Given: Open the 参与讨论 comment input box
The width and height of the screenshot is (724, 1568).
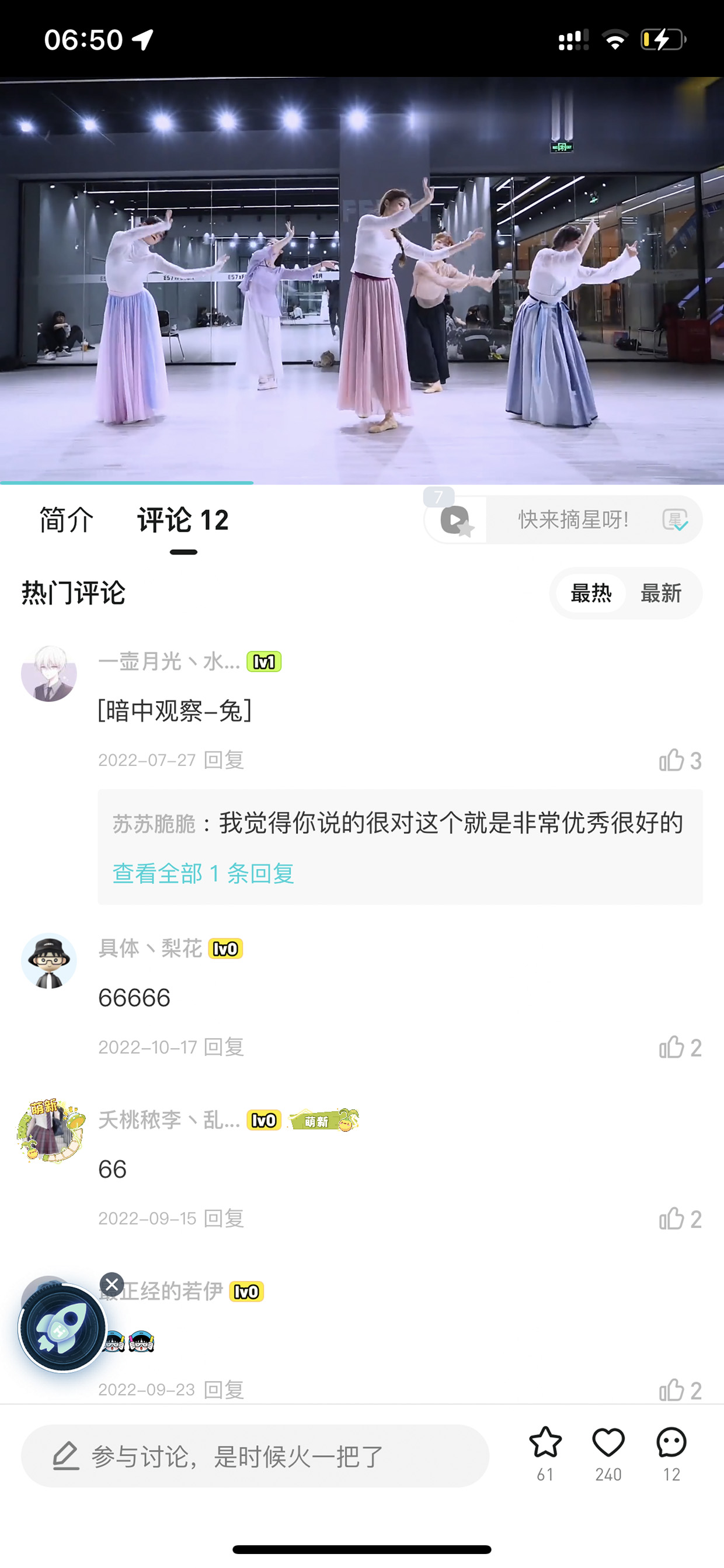Looking at the screenshot, I should 255,1456.
